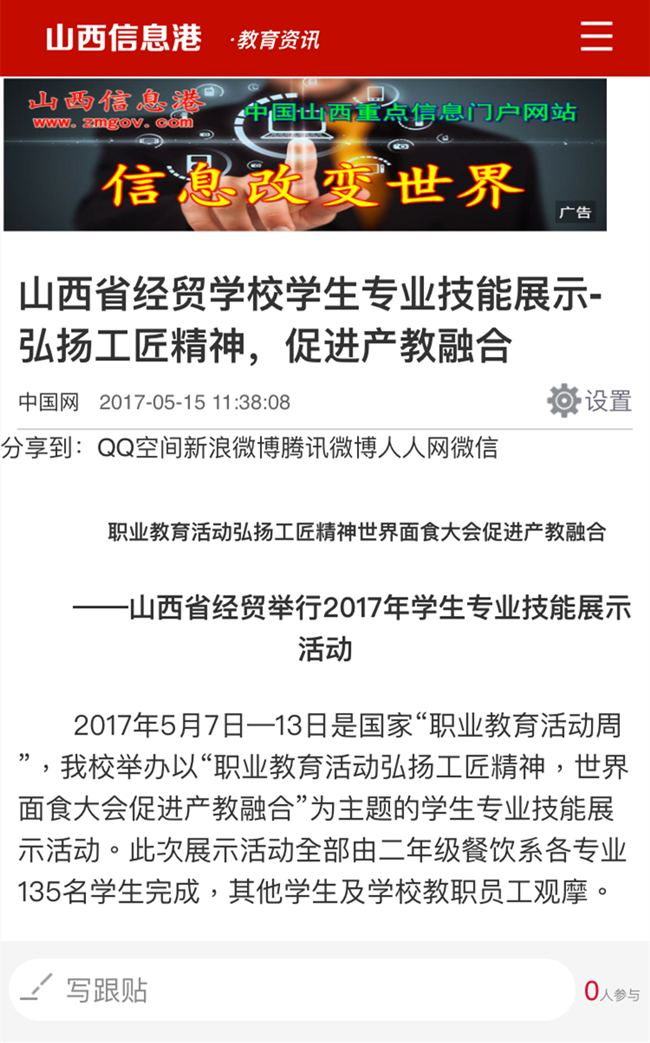
Task: Share to 微信
Action: click(x=476, y=448)
